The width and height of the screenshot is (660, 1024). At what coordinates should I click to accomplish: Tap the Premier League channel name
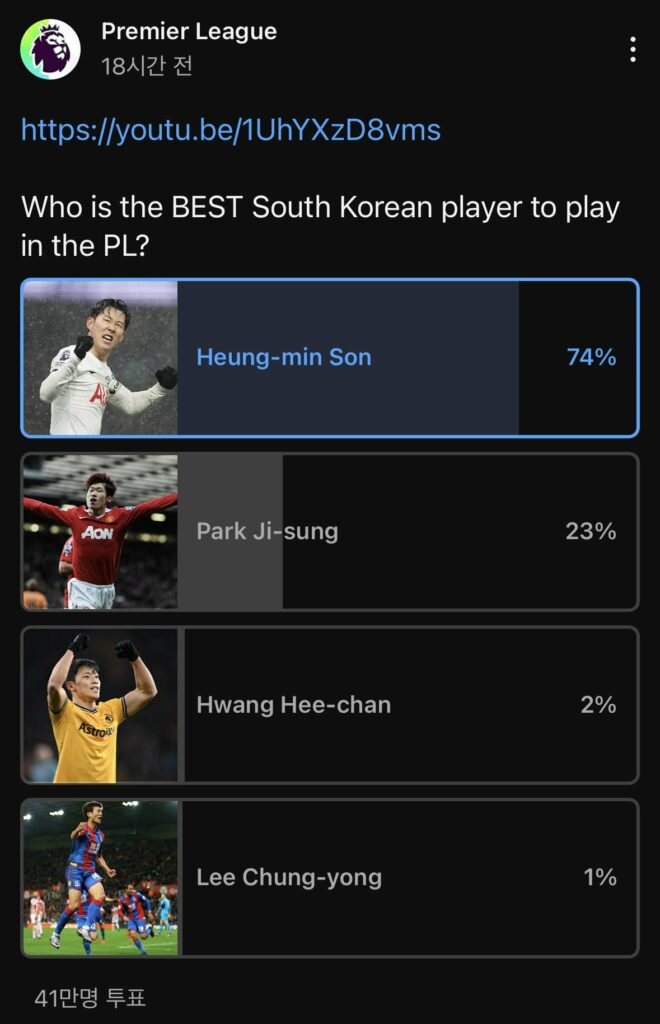[x=189, y=32]
